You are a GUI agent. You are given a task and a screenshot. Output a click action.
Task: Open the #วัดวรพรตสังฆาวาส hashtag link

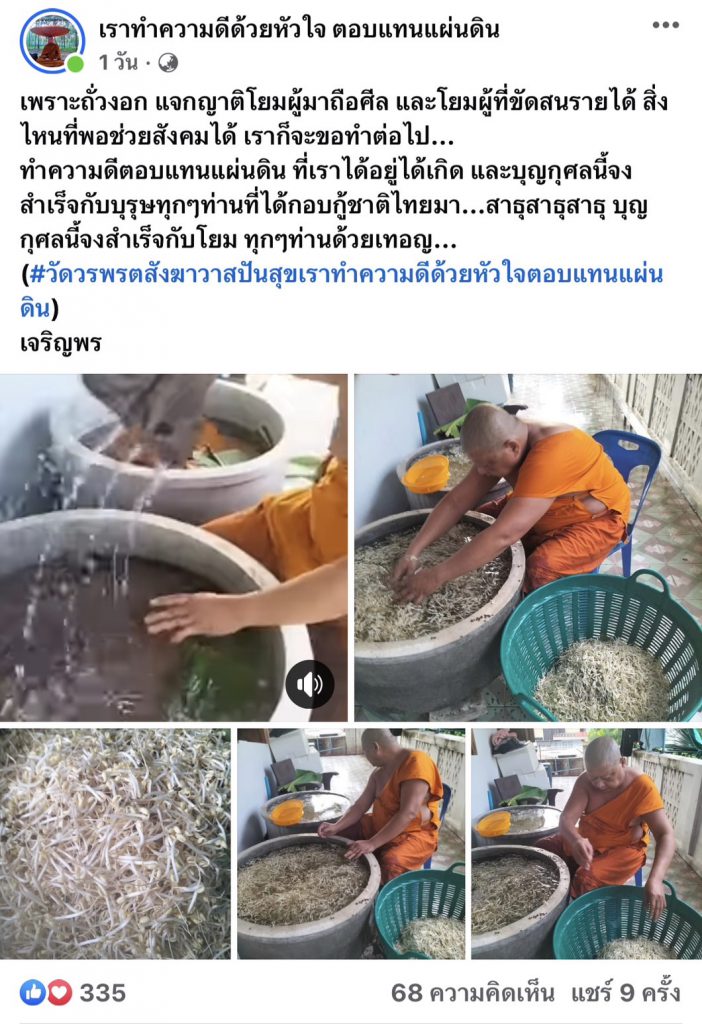coord(340,275)
